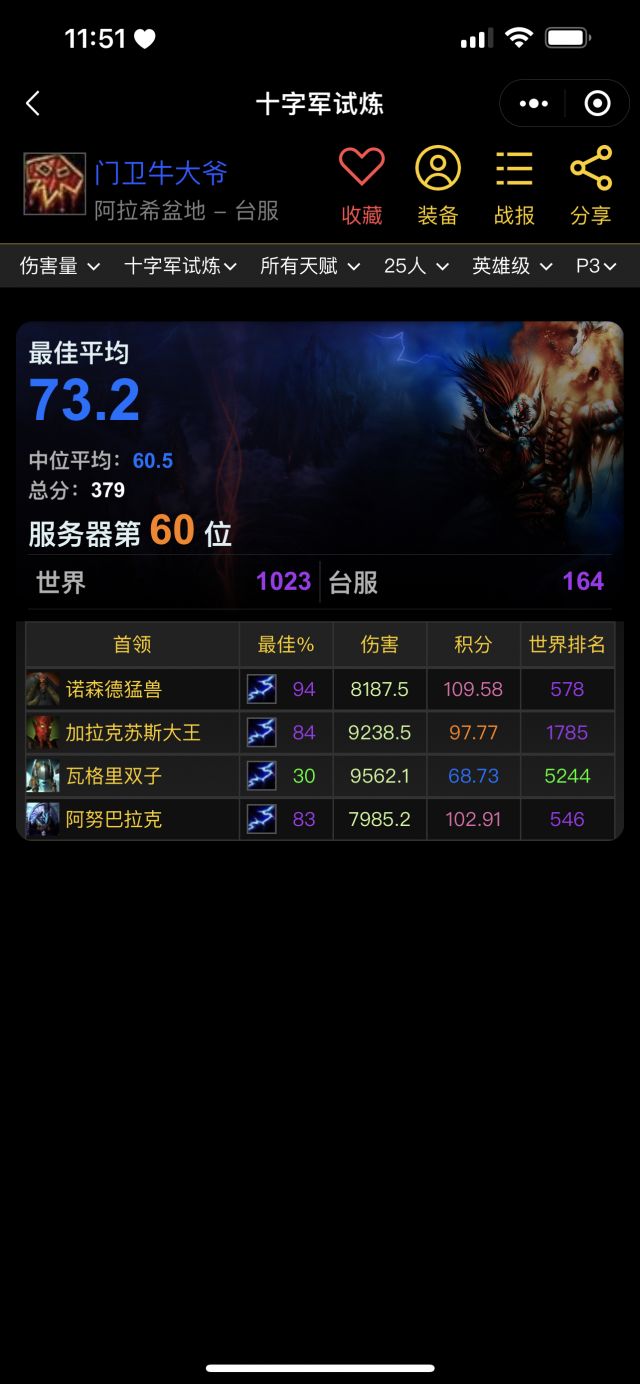
Task: Open the mini program more options menu
Action: pyautogui.click(x=534, y=104)
